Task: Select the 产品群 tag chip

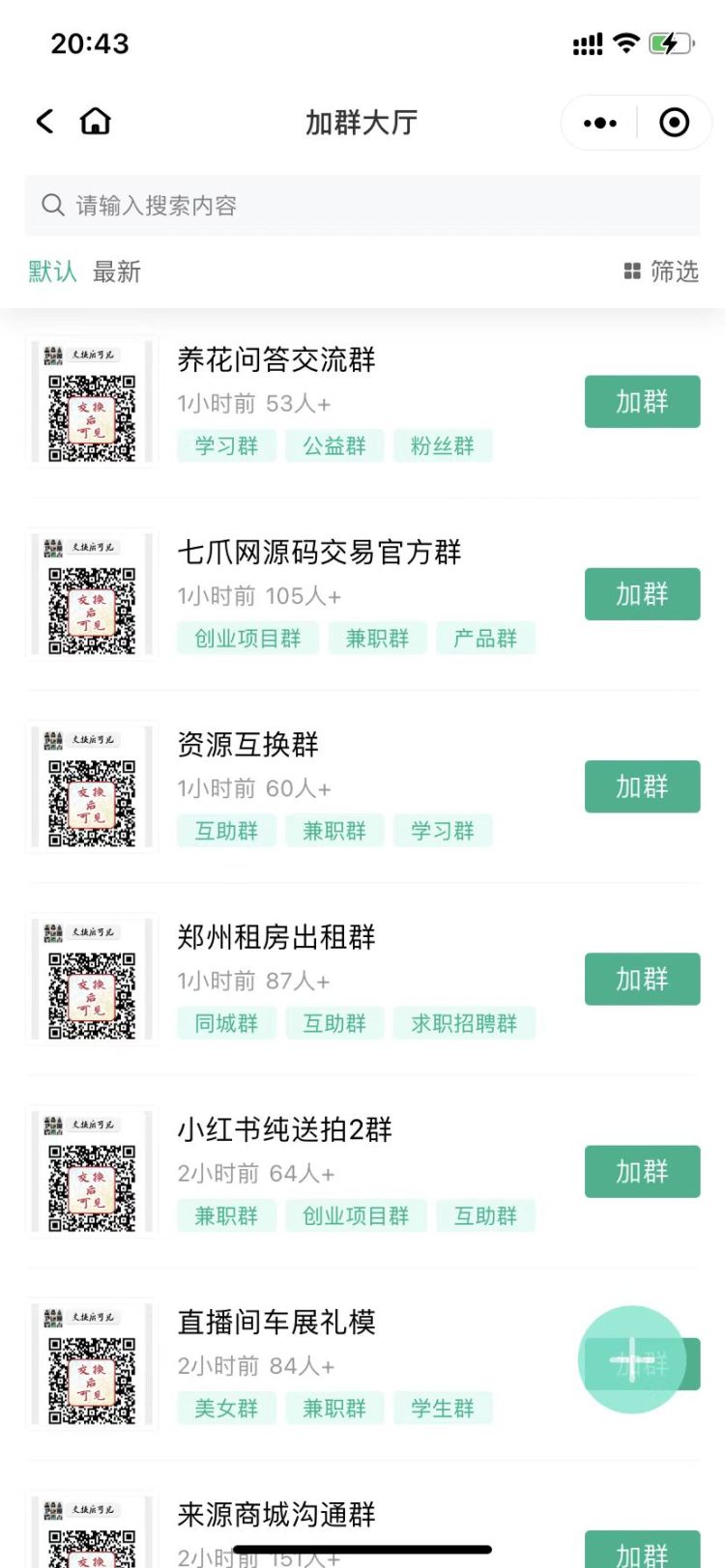Action: point(485,639)
